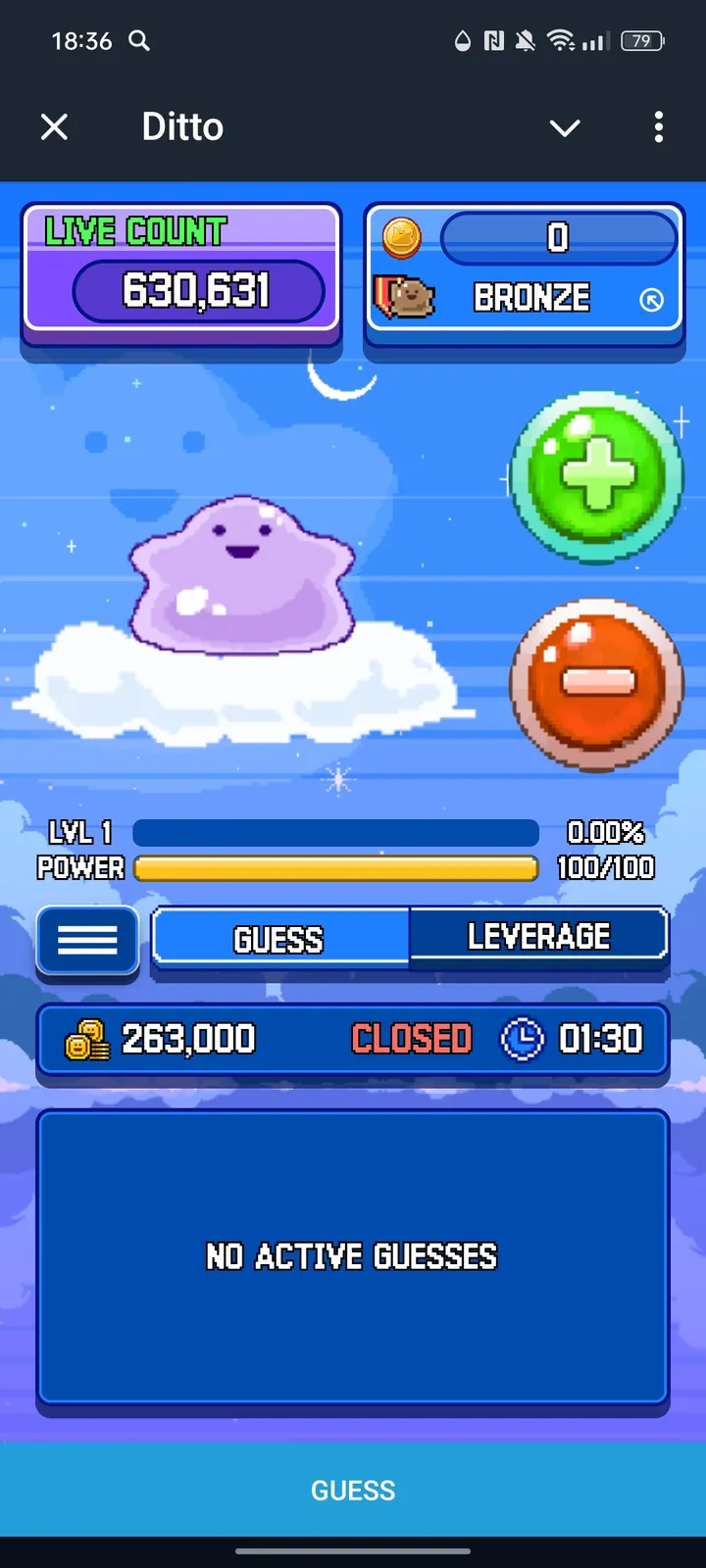This screenshot has height=1568, width=706.
Task: Open the three-dot overflow menu
Action: pos(658,126)
